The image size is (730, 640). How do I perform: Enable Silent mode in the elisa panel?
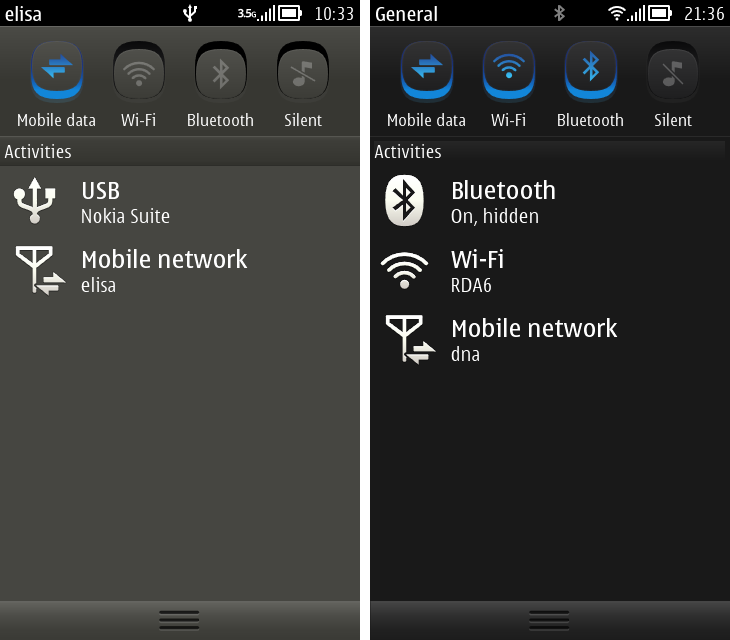pos(302,70)
